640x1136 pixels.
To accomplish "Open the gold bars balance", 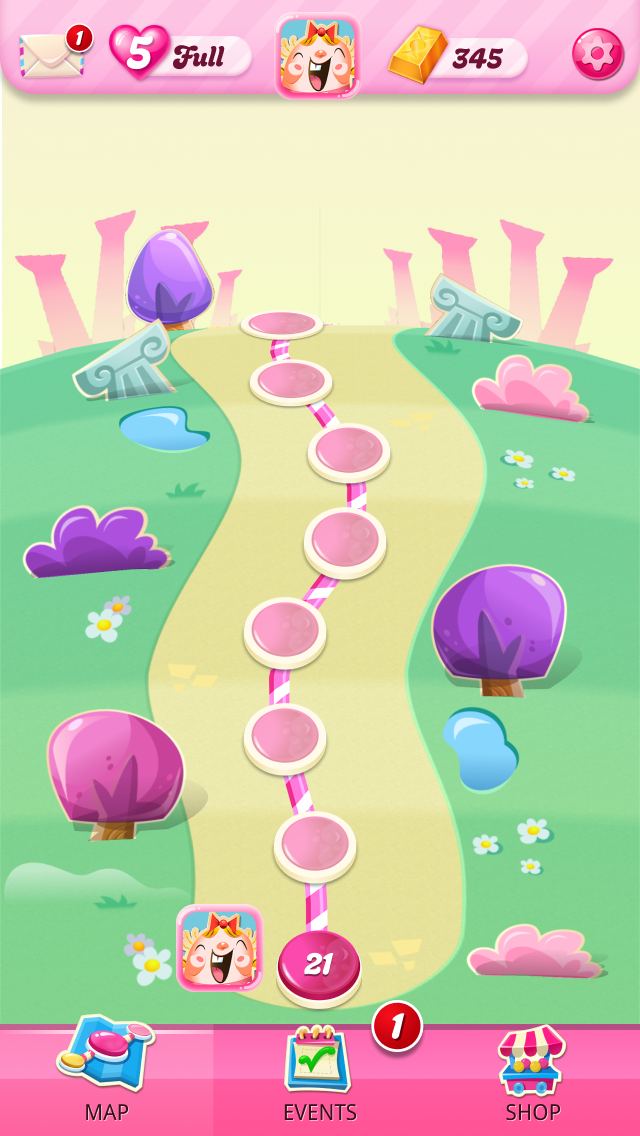I will (x=458, y=57).
